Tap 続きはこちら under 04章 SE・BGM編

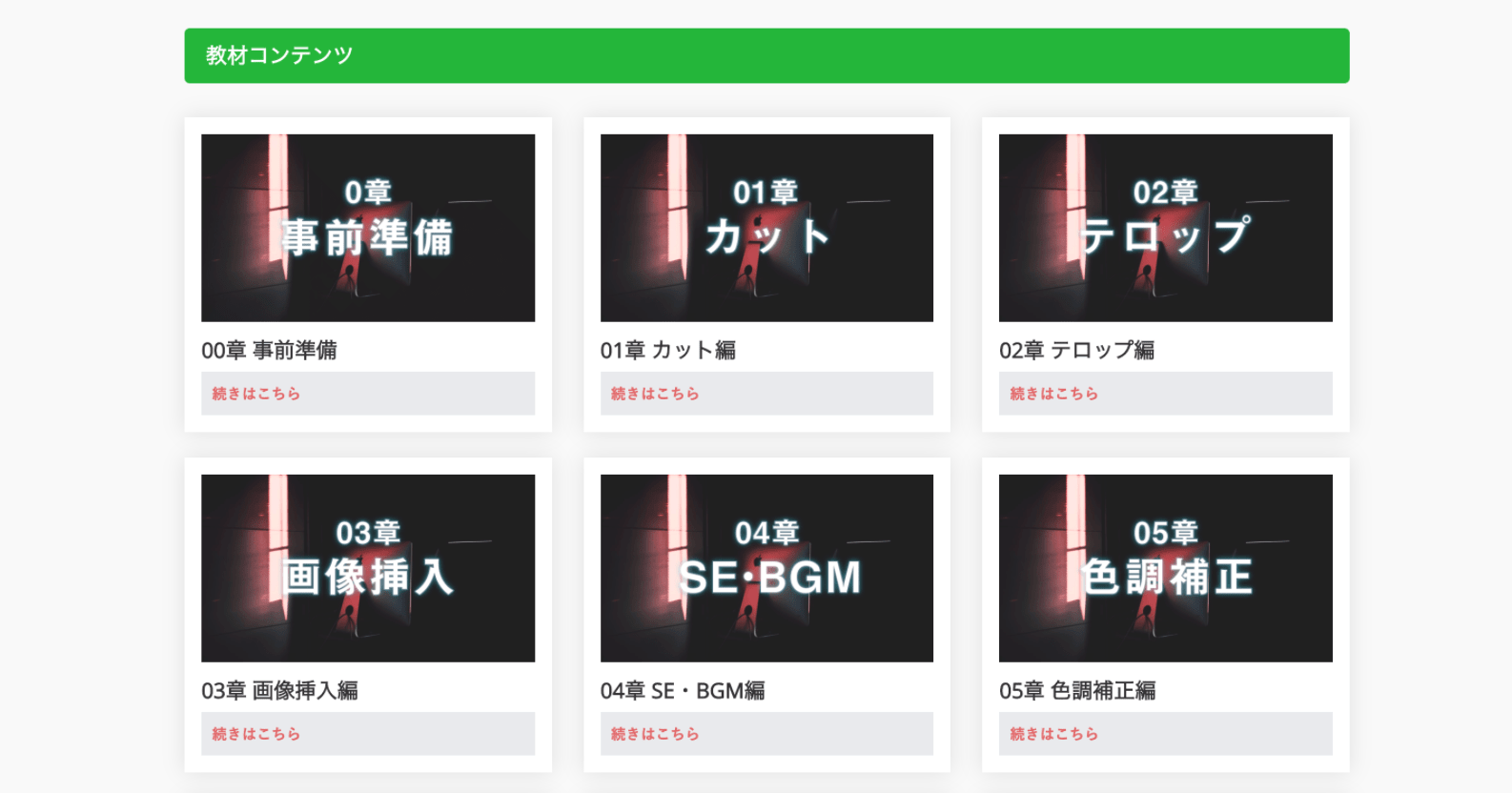click(x=655, y=734)
